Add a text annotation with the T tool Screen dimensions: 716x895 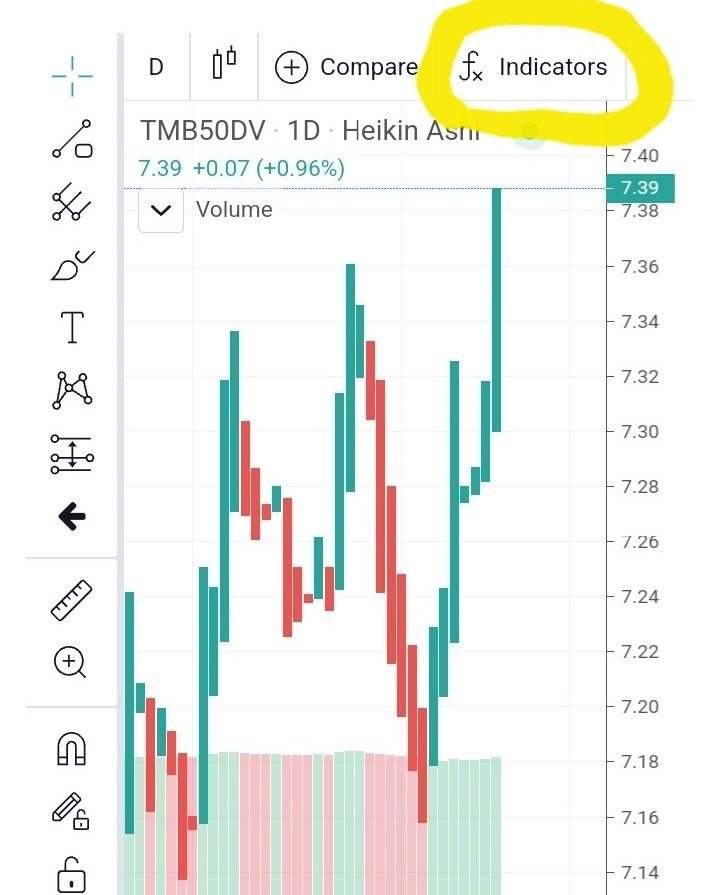click(72, 328)
